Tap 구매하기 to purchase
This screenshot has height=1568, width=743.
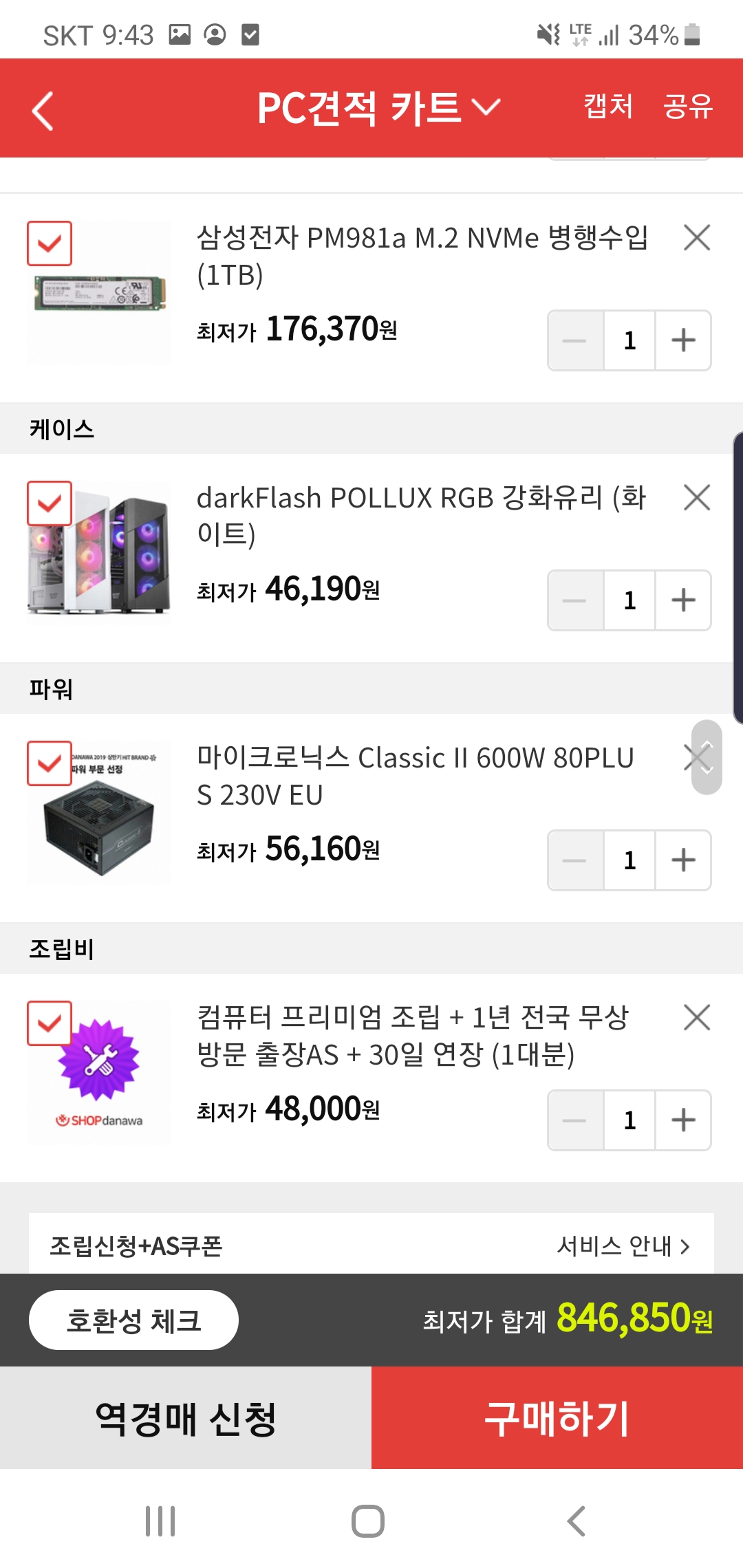pyautogui.click(x=557, y=1418)
